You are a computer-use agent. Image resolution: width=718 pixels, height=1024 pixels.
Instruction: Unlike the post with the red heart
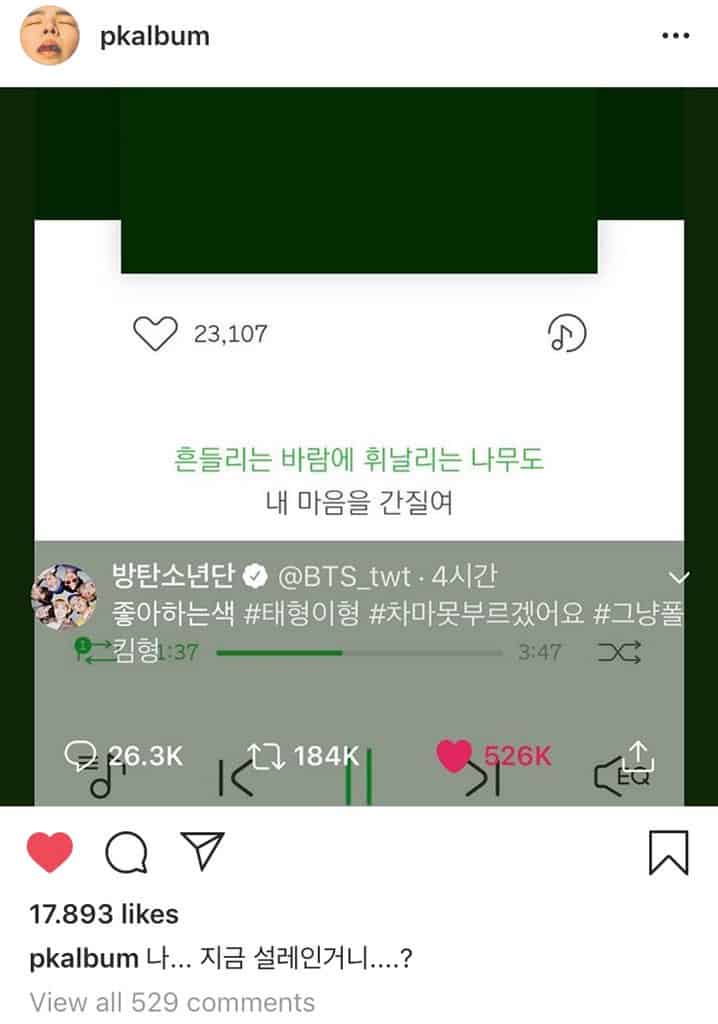pos(50,853)
